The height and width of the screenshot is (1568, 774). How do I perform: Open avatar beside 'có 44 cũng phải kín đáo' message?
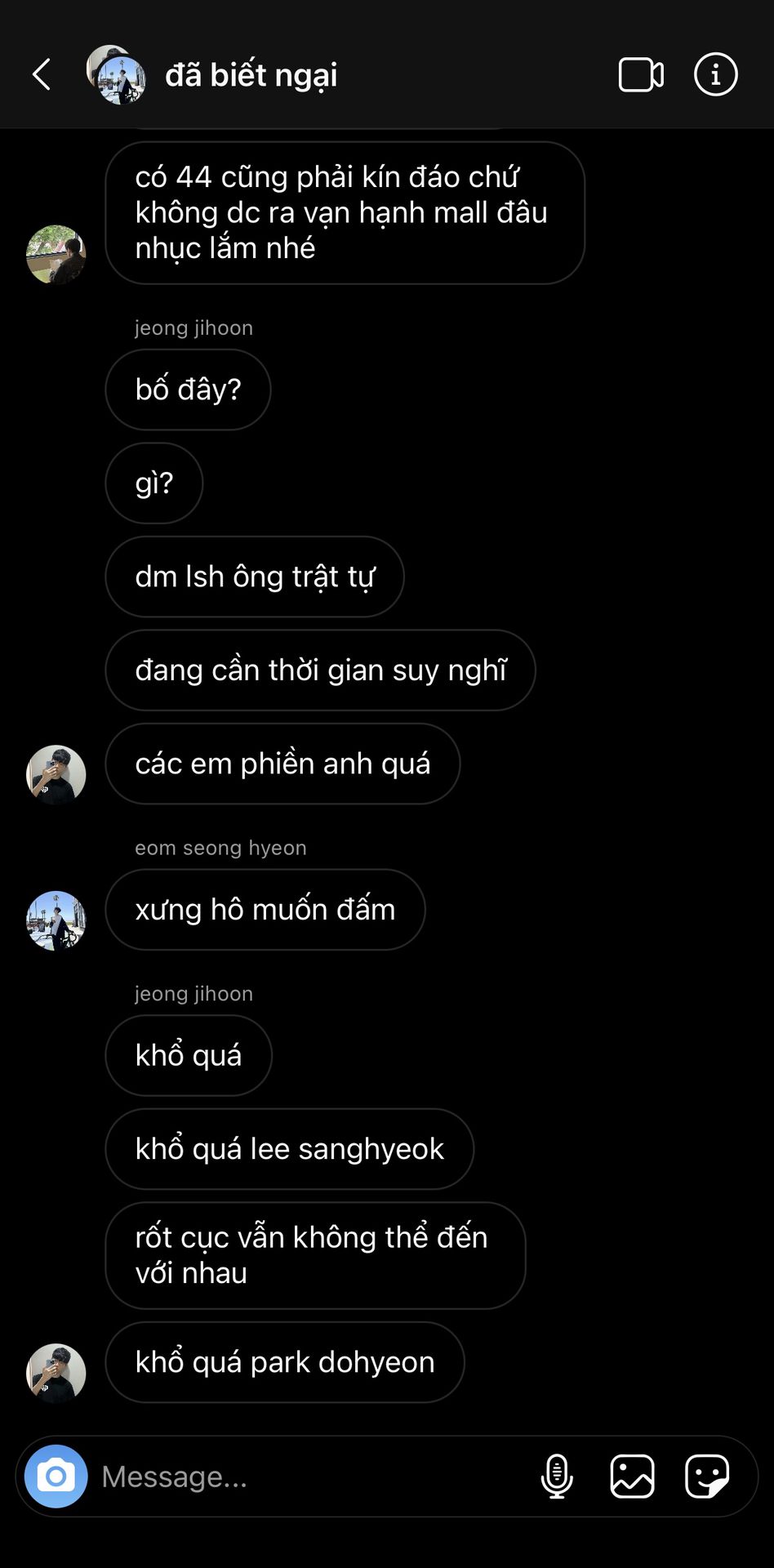pyautogui.click(x=56, y=255)
